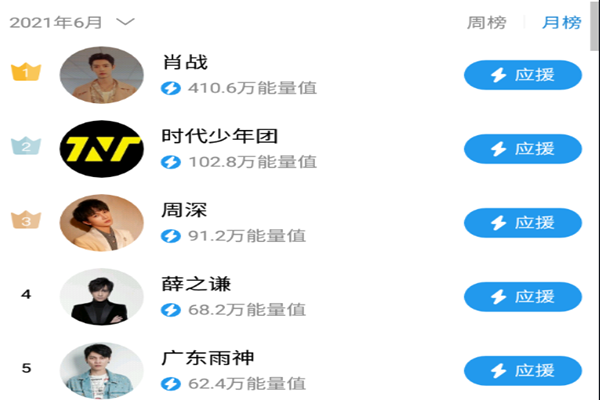Tap 应援 button for 肖战

(523, 75)
